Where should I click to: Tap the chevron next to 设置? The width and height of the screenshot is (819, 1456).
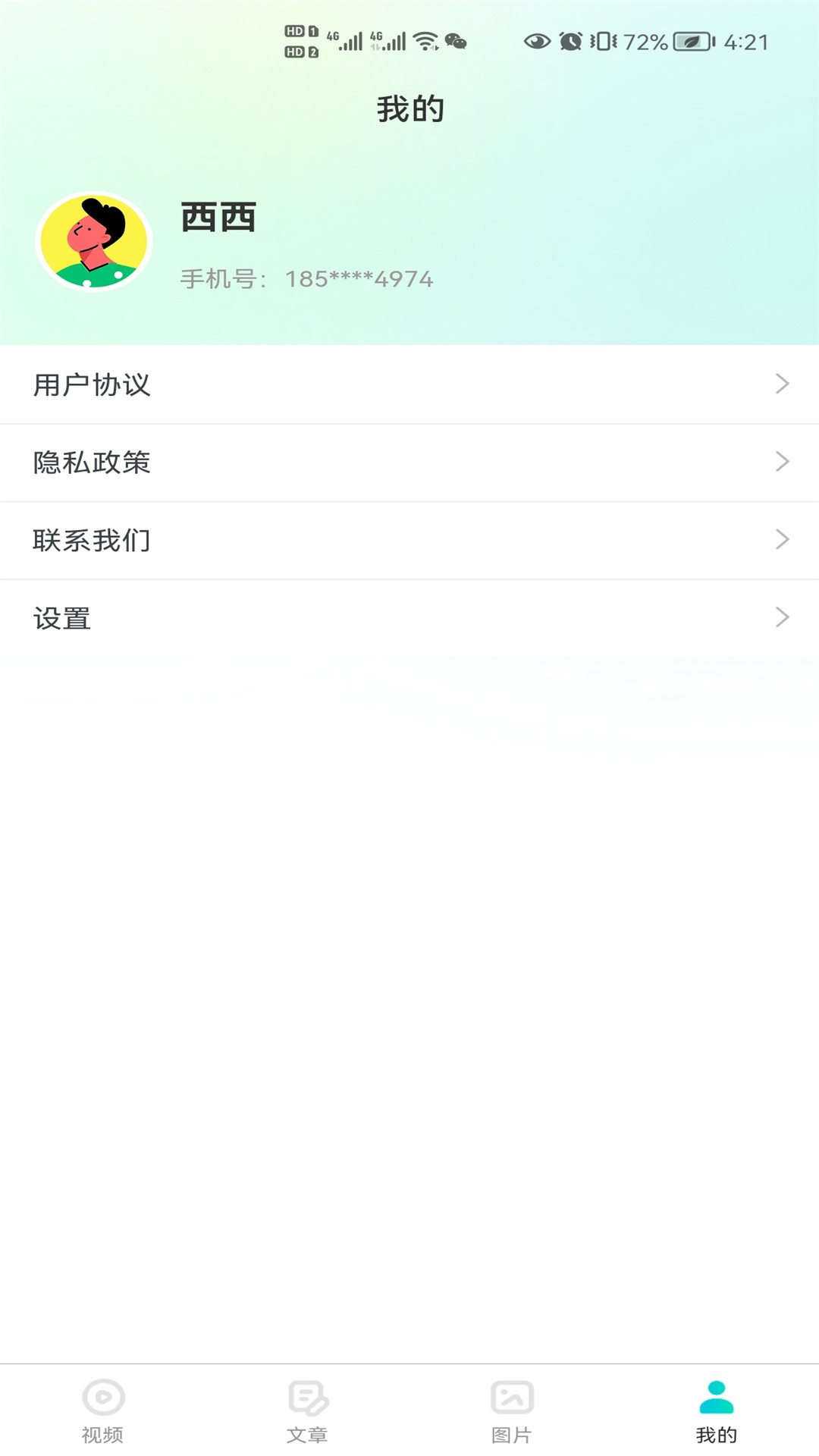coord(783,617)
